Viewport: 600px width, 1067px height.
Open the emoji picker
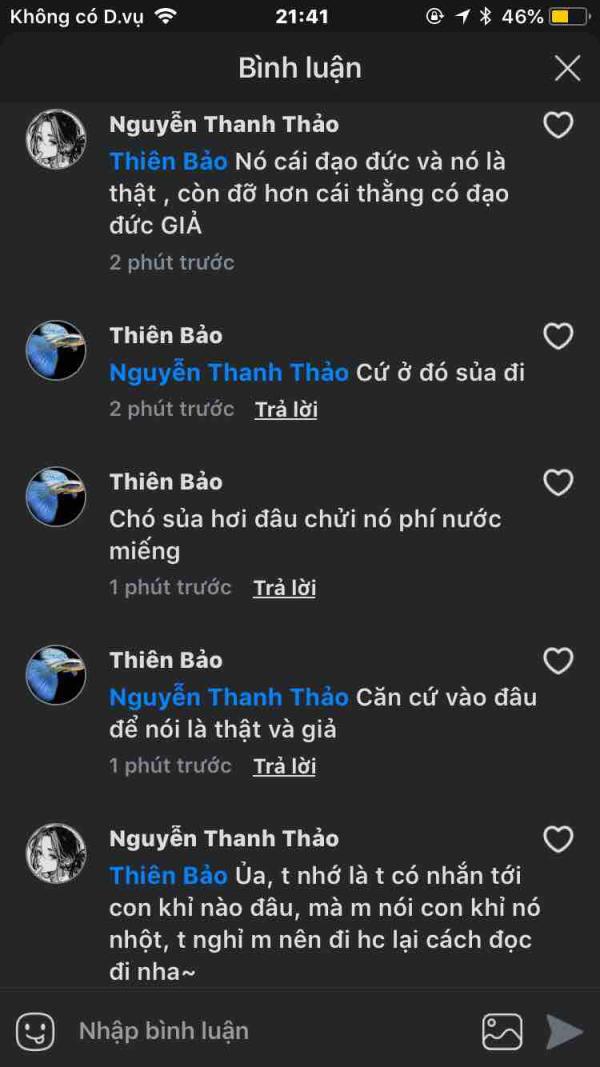tap(35, 1031)
